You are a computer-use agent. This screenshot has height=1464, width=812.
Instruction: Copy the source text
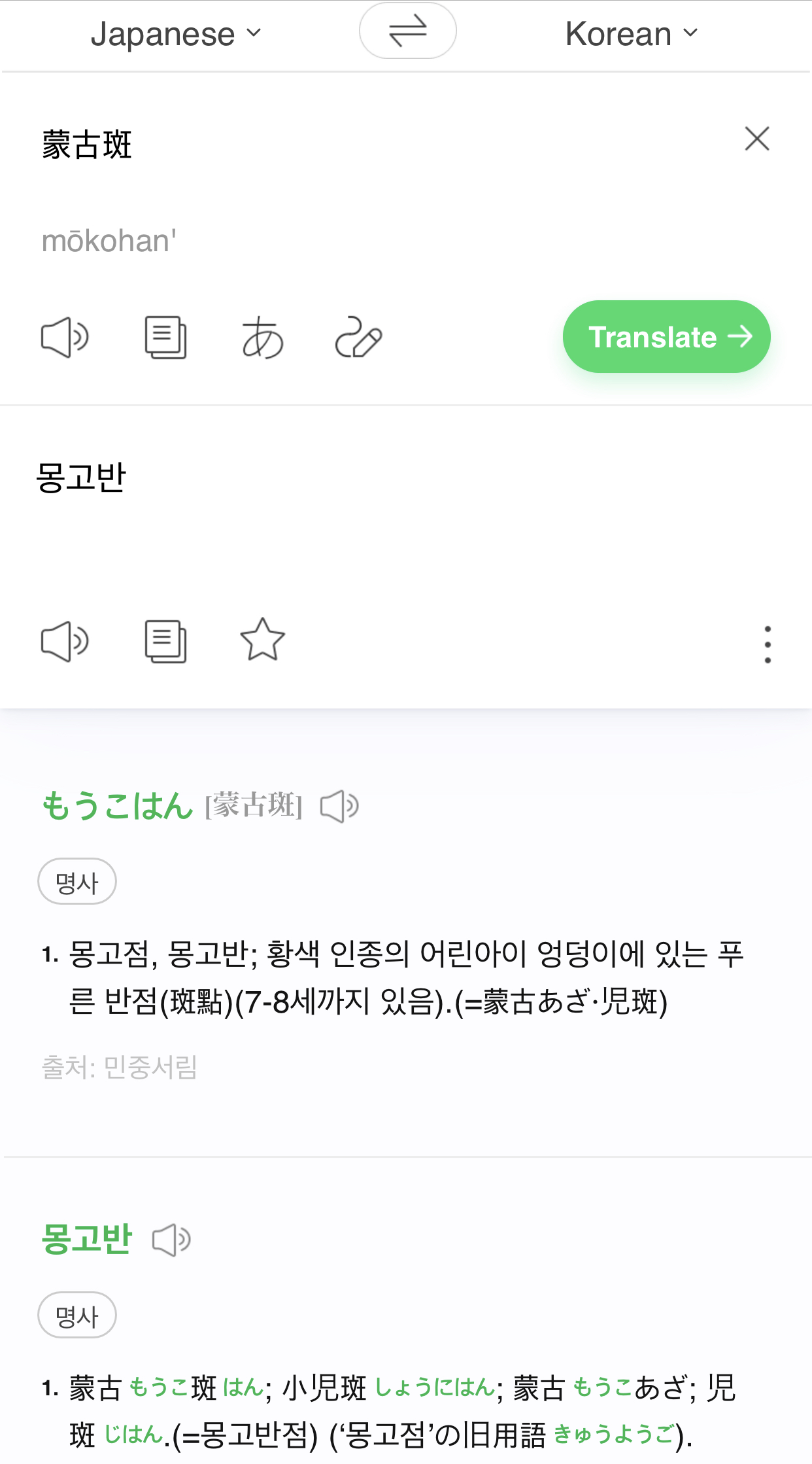165,338
